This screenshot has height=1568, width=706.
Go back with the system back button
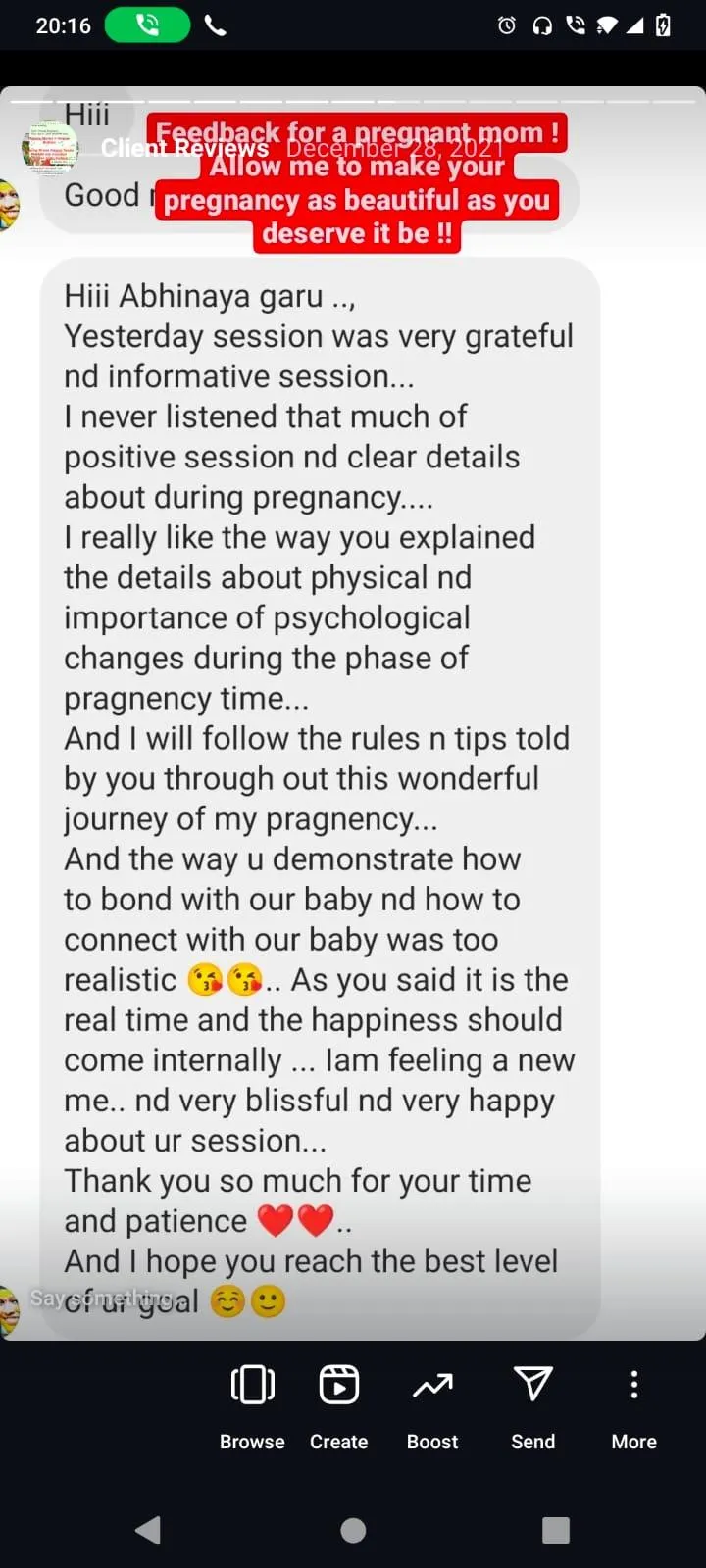148,1530
